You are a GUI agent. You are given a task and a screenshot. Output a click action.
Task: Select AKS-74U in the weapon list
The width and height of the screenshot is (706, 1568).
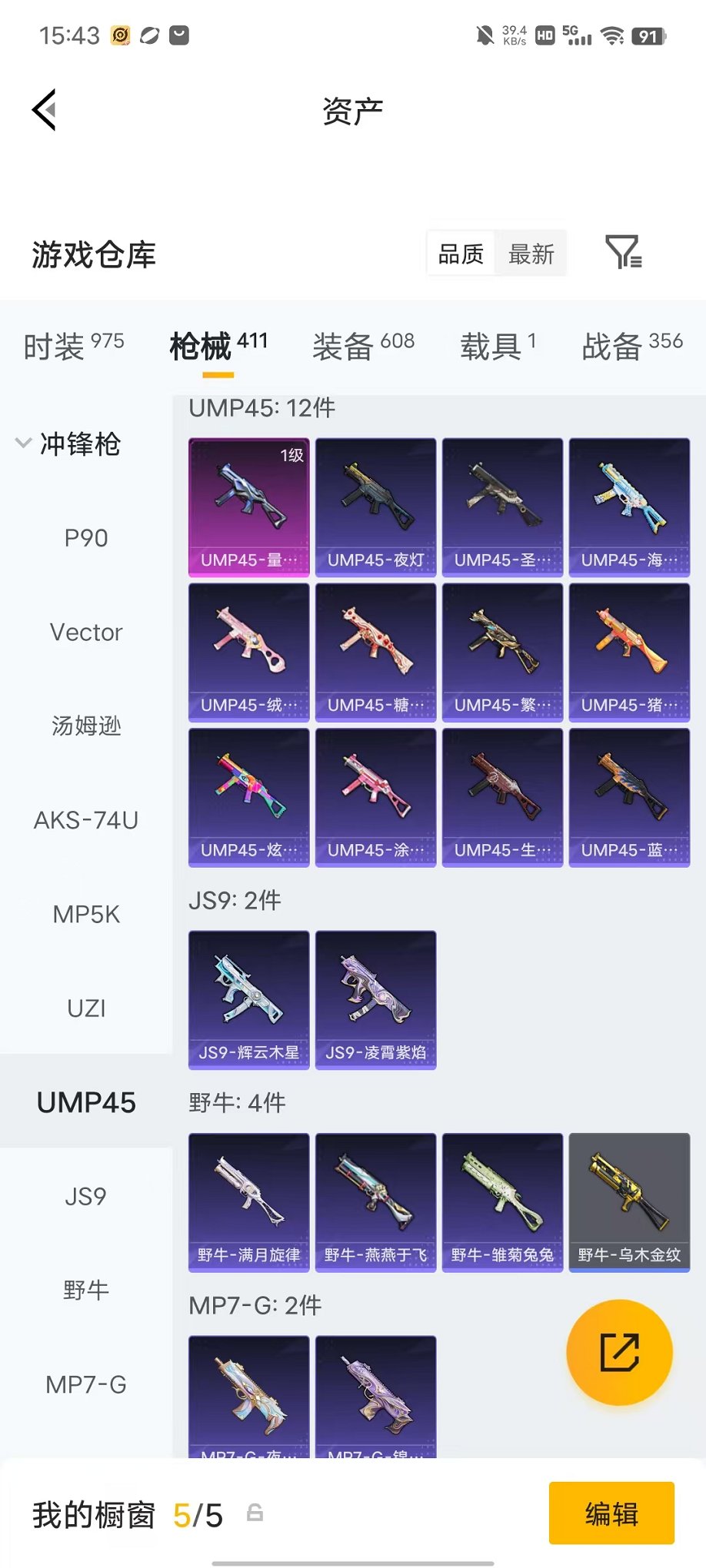coord(86,820)
